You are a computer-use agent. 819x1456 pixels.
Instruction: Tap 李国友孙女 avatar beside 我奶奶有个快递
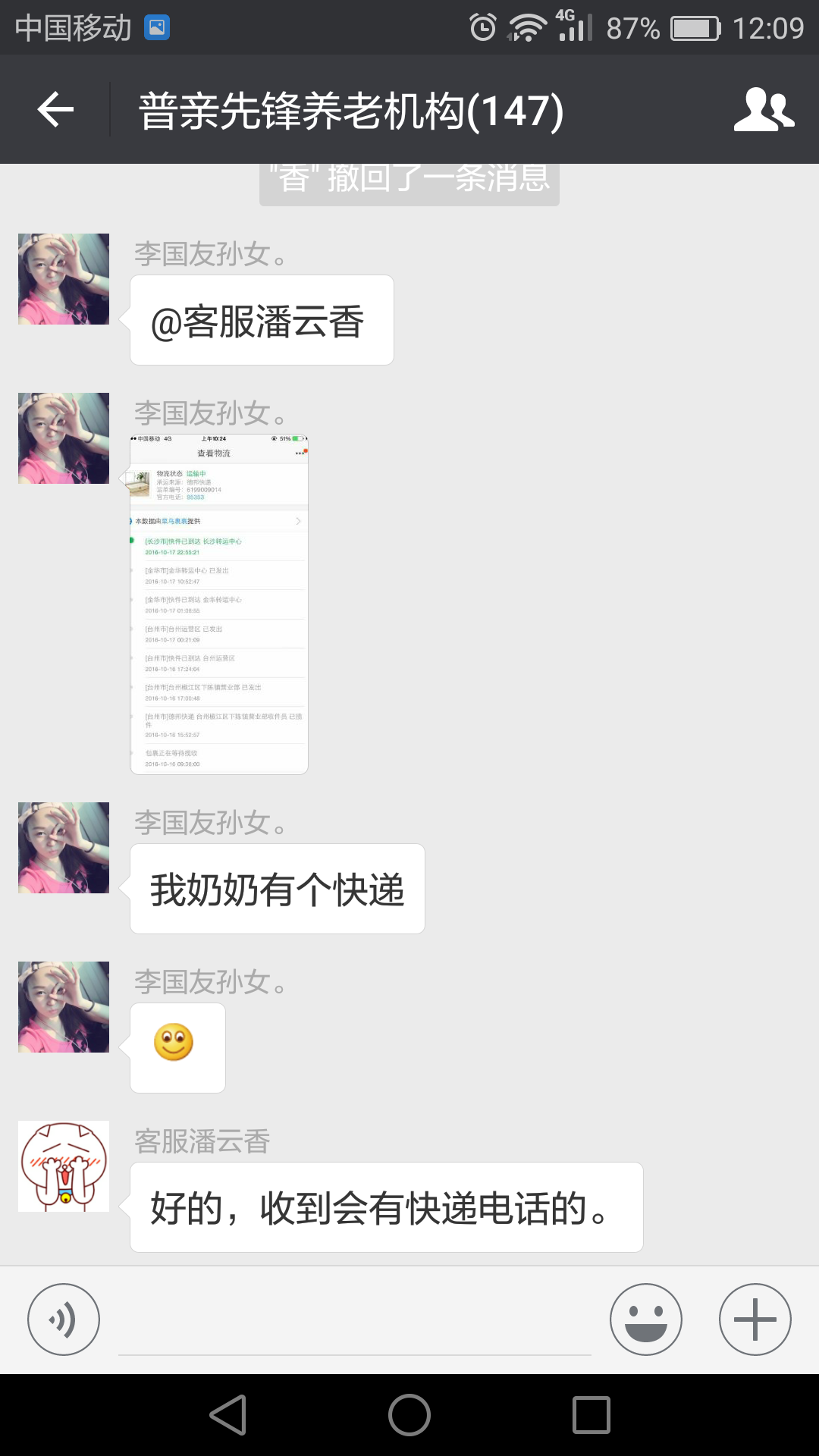[x=64, y=848]
